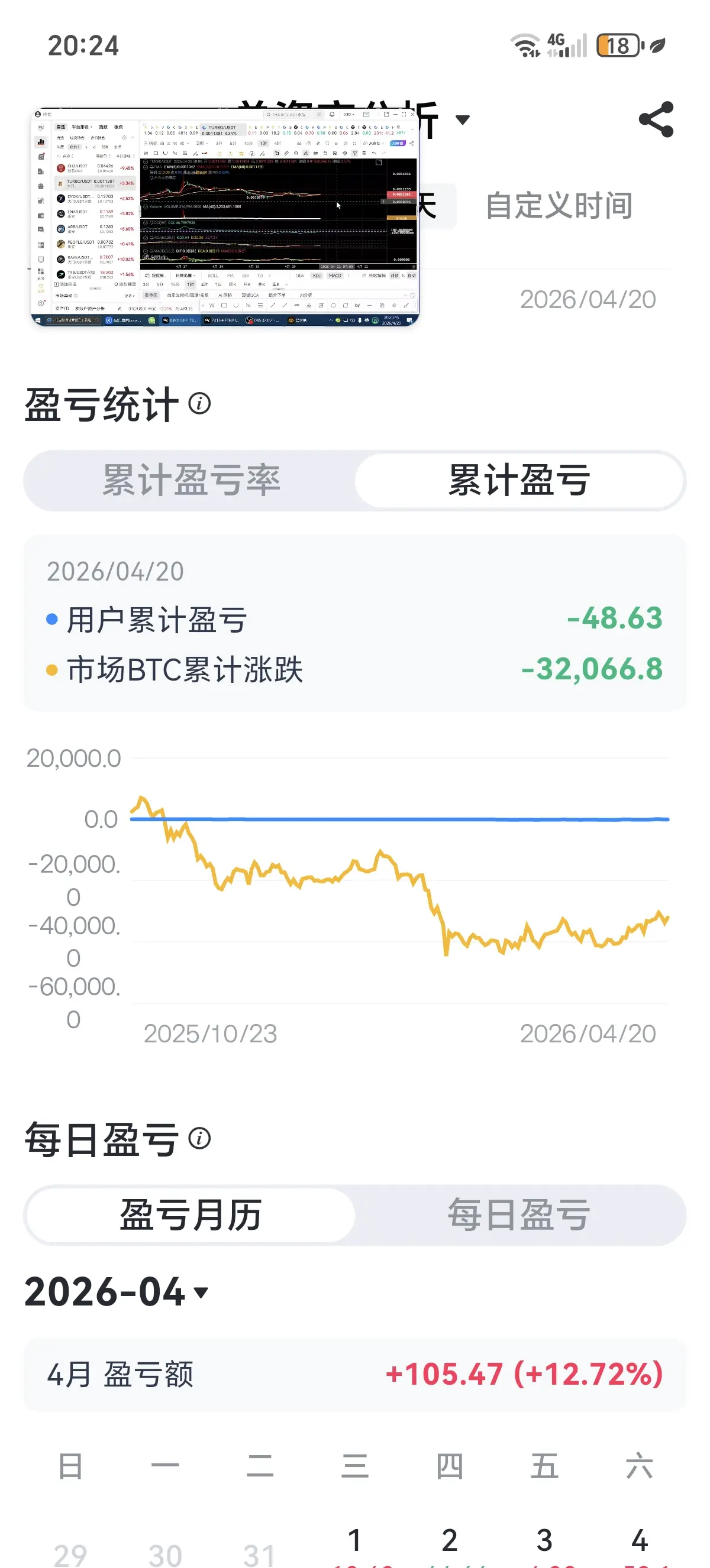Switch to the 盈亏月历 calendar view
Screen dimensions: 710x1568
pos(191,1215)
